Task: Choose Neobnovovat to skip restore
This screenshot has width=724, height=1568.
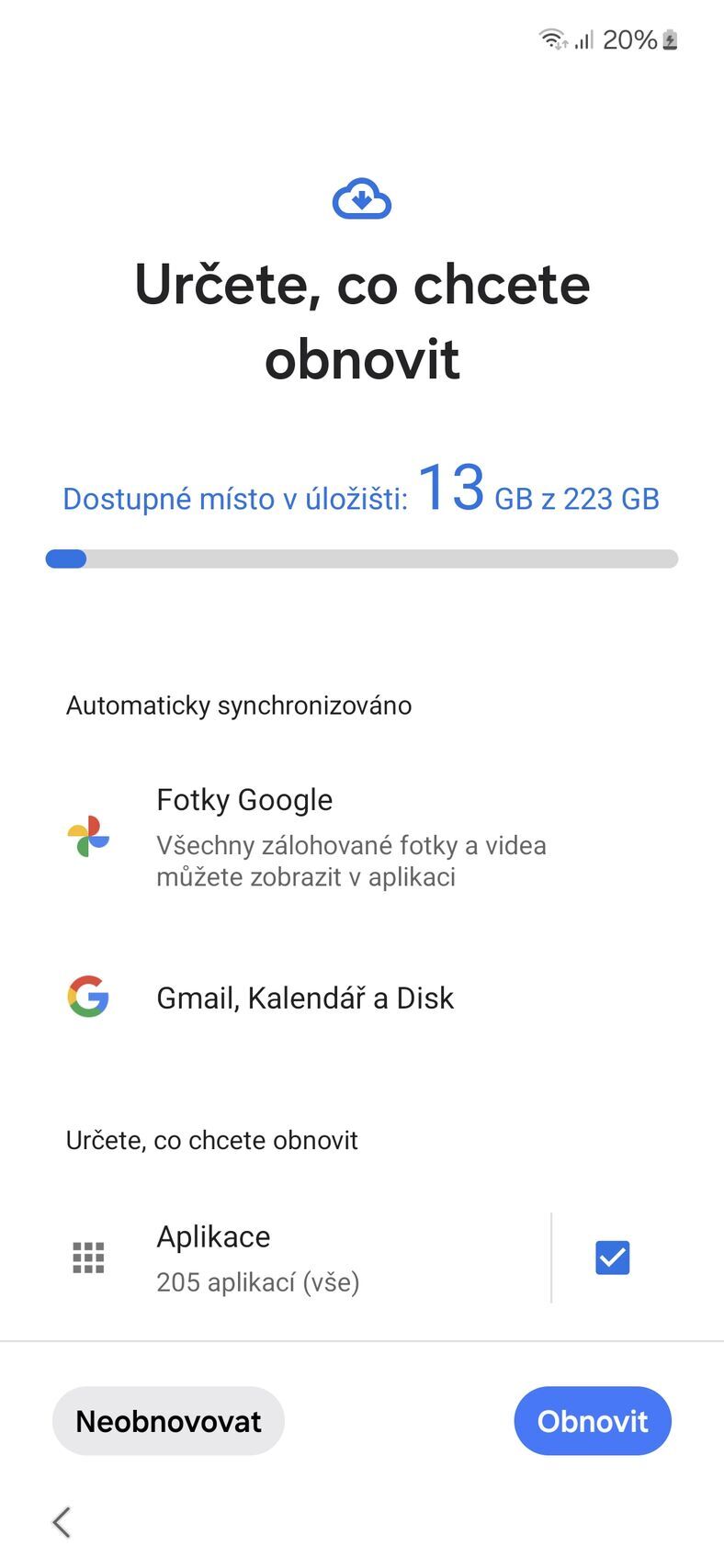Action: pos(168,1420)
